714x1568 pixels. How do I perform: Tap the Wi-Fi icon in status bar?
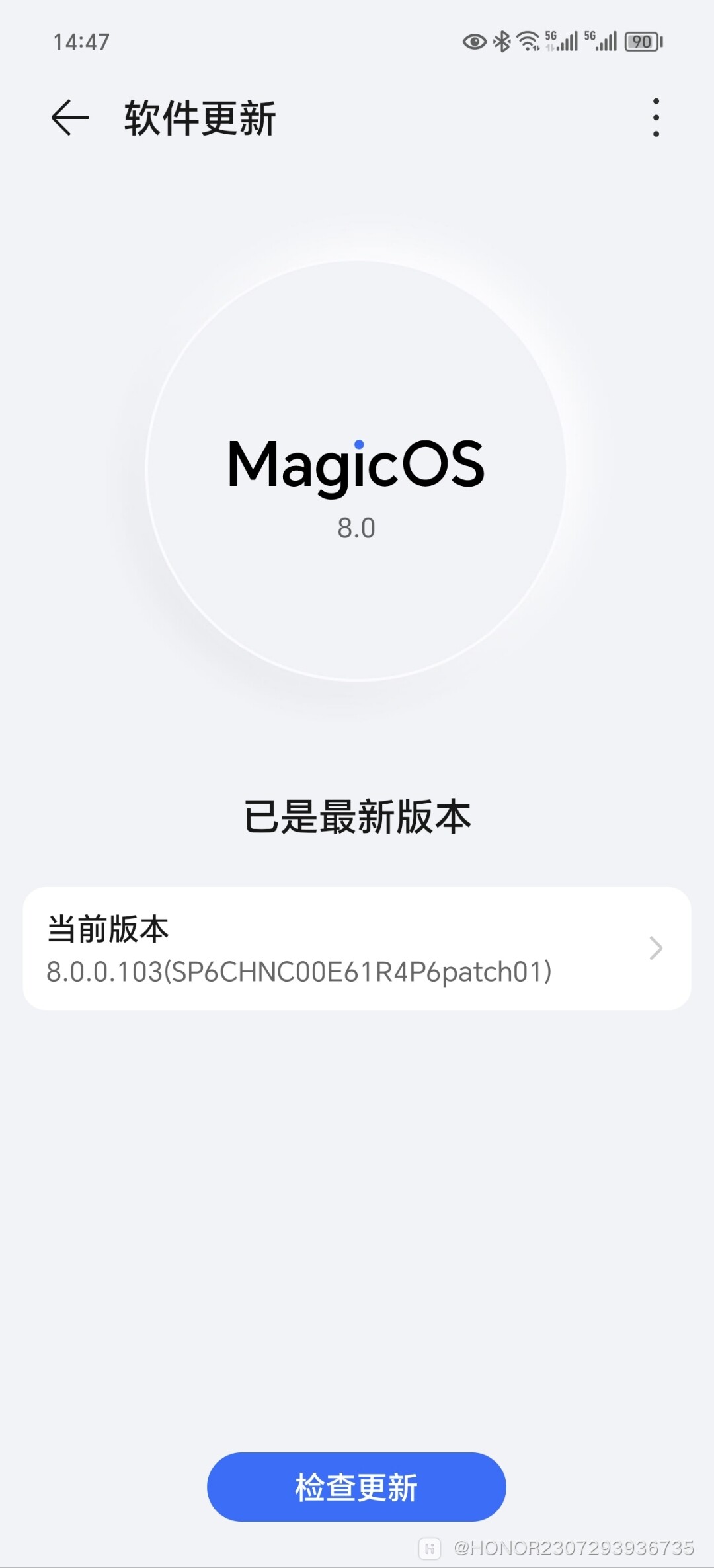pos(529,41)
